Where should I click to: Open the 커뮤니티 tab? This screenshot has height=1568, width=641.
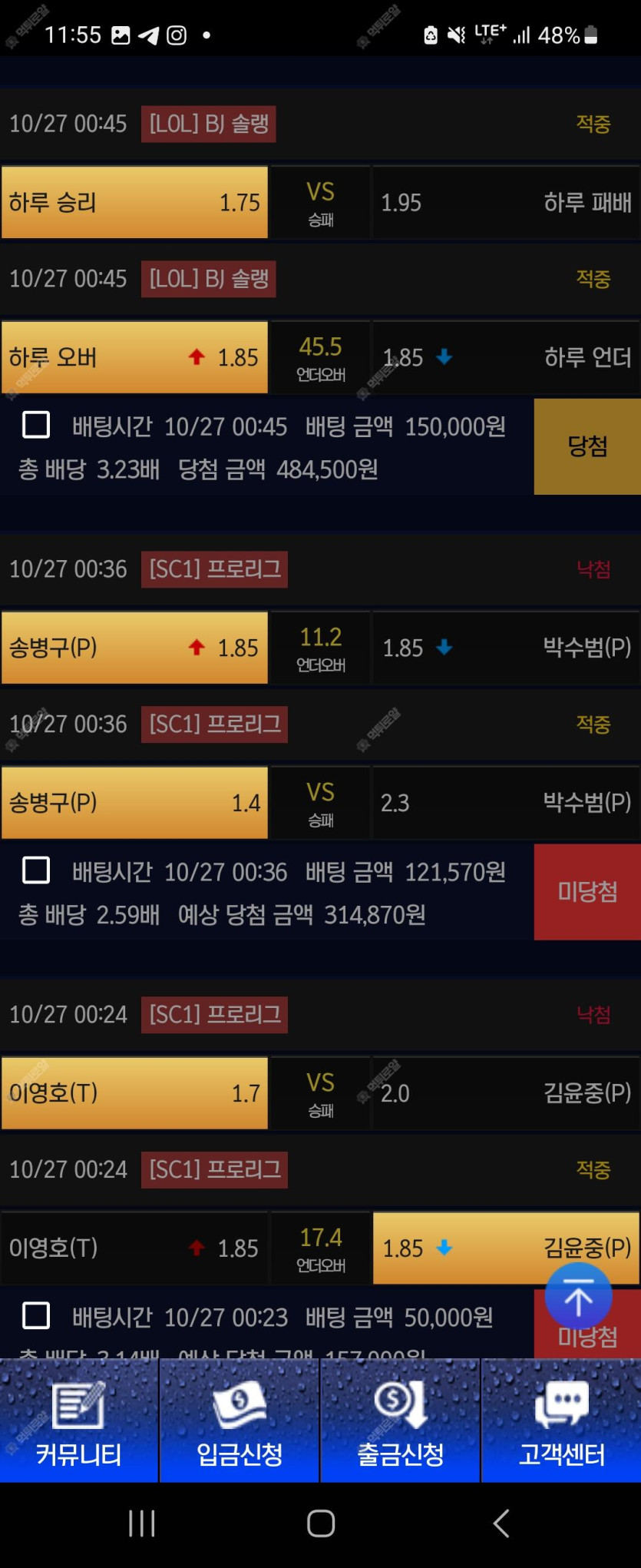coord(79,1421)
